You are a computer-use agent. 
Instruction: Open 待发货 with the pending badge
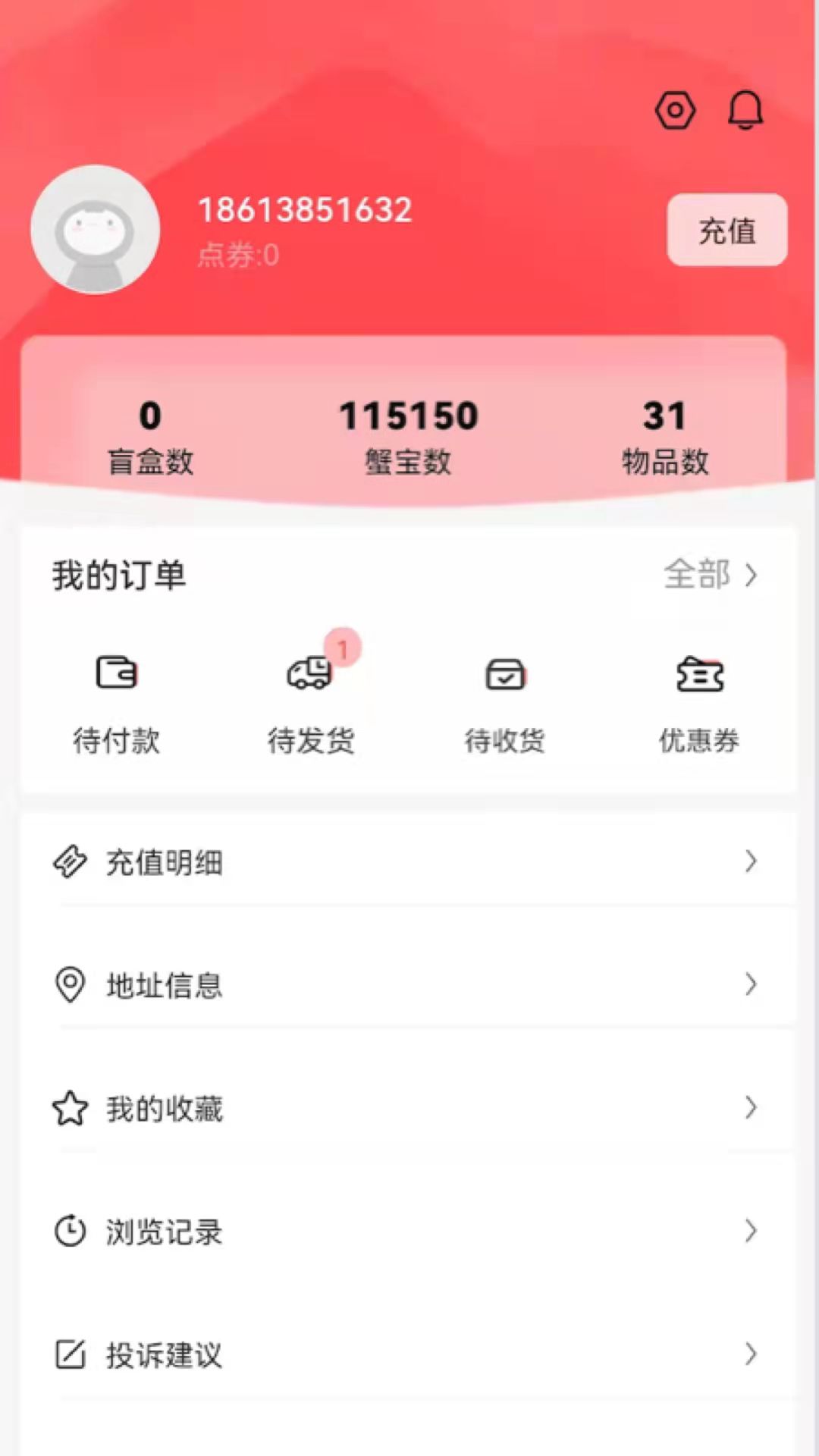click(x=311, y=673)
